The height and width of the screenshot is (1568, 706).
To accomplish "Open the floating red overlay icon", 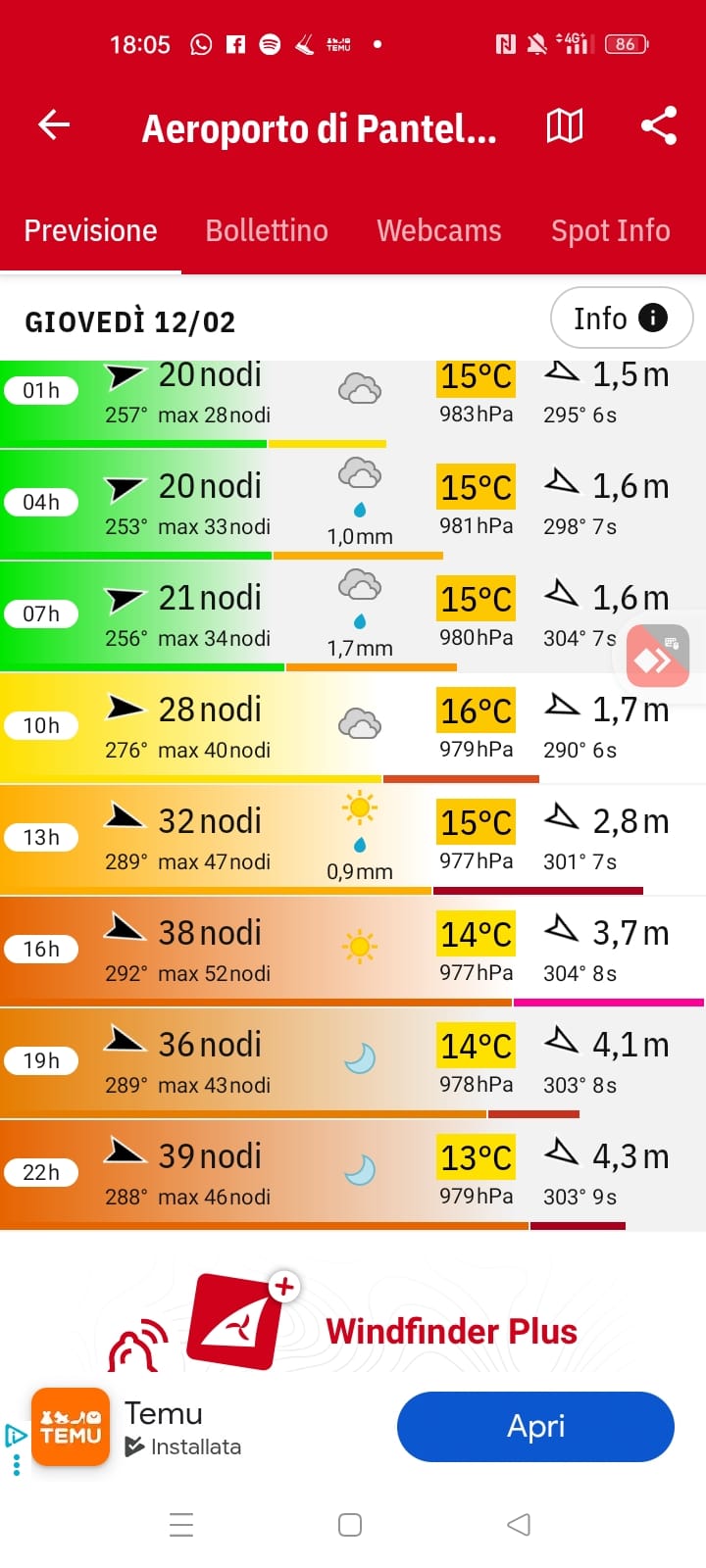I will tap(658, 657).
